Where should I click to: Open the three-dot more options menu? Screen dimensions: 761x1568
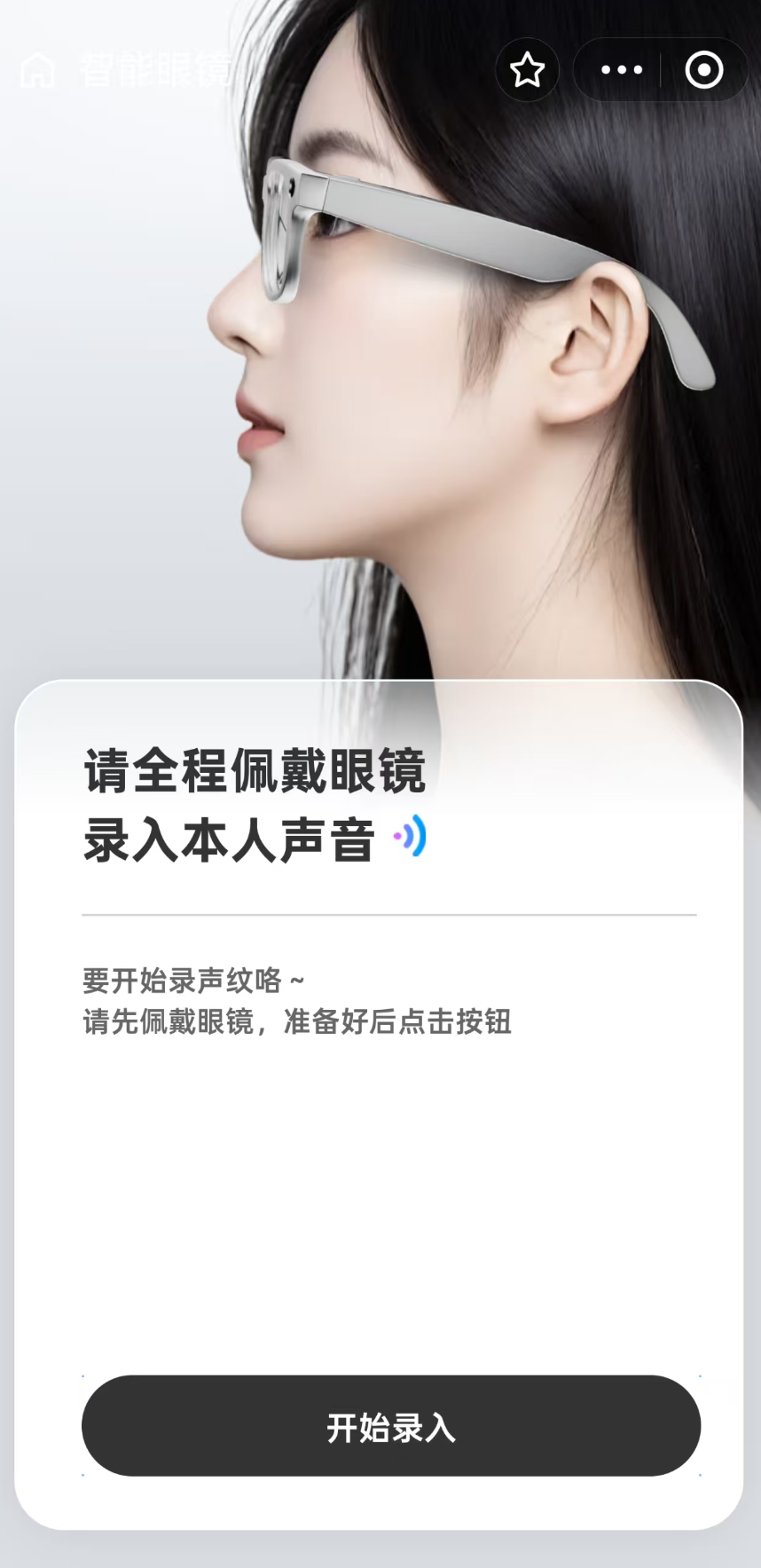pos(621,69)
